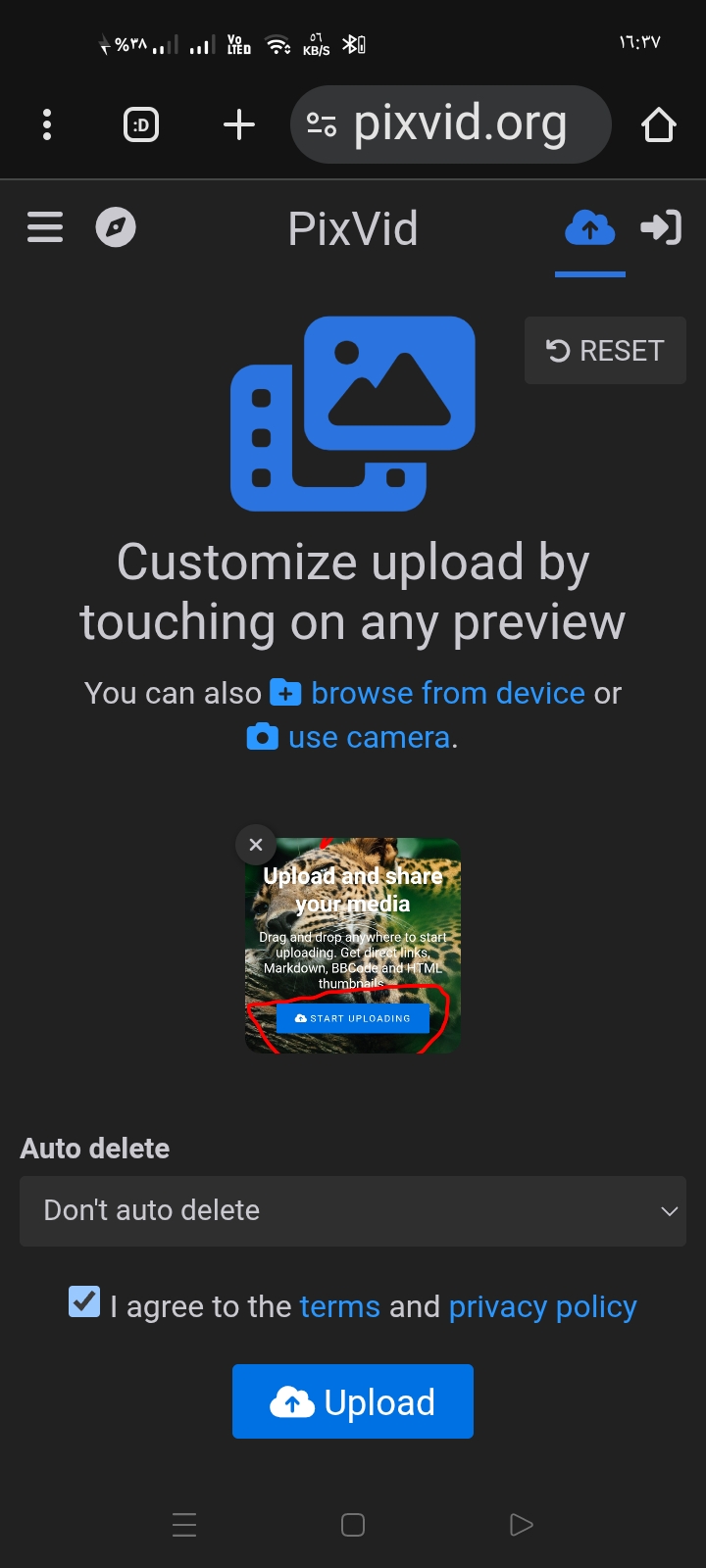Screen dimensions: 706x1568
Task: Expand the Auto delete dropdown
Action: pos(353,1211)
